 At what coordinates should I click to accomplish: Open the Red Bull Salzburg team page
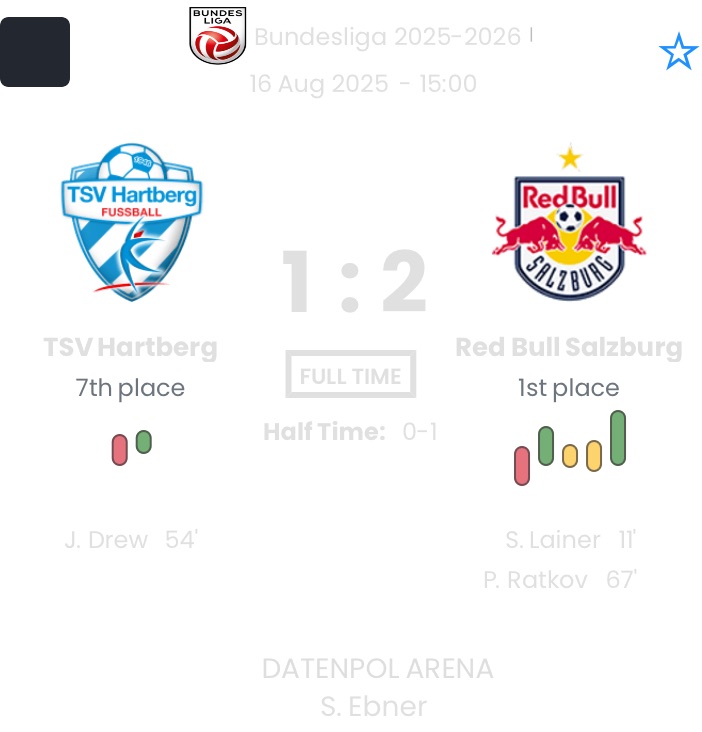[568, 225]
